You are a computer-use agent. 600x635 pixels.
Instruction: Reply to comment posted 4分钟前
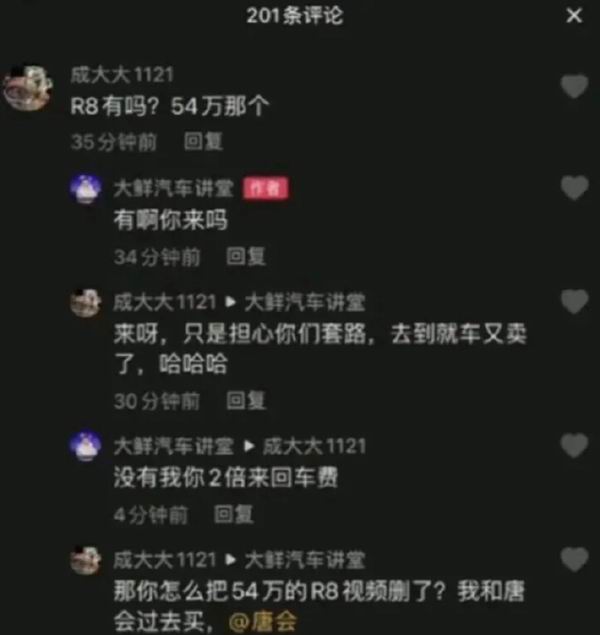234,515
